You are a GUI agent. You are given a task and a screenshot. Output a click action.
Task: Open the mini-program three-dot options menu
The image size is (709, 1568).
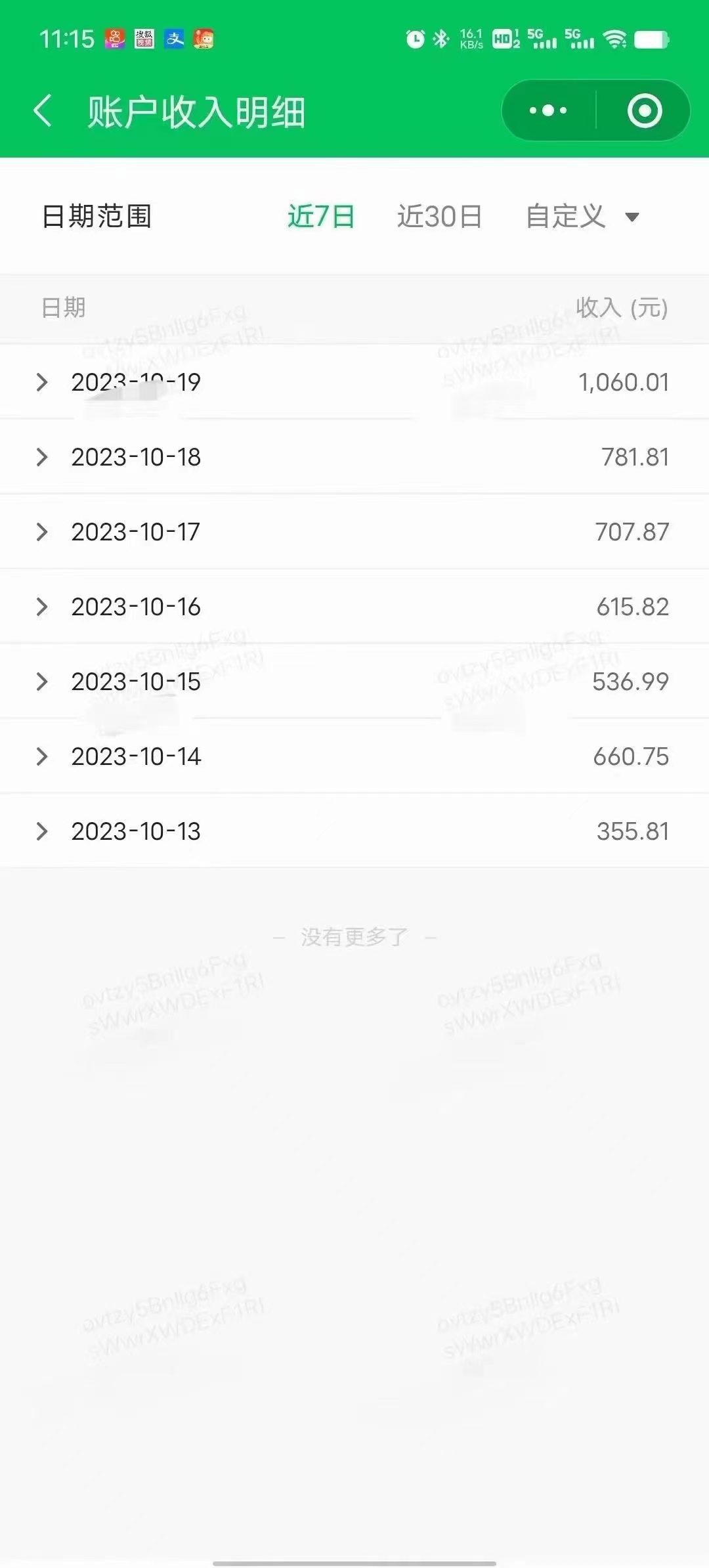(x=549, y=110)
